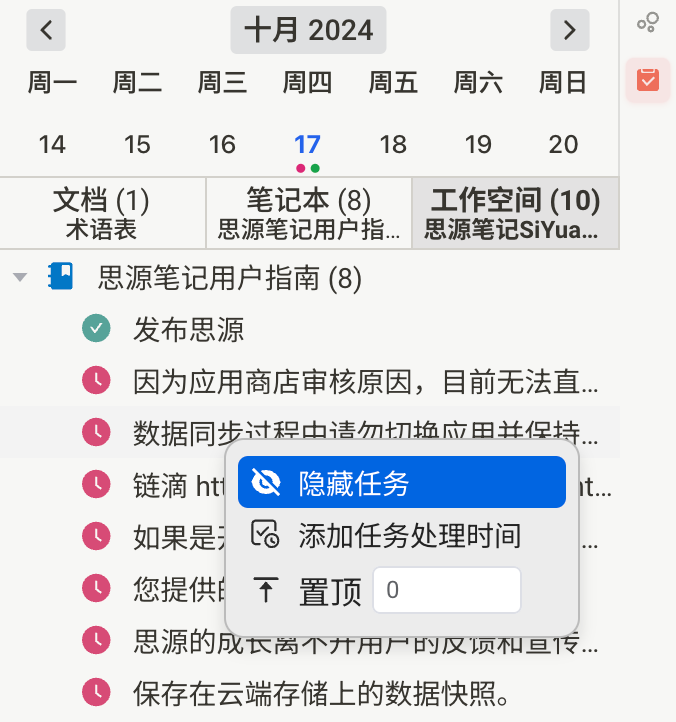Open the 十月 2024 month picker

click(308, 30)
